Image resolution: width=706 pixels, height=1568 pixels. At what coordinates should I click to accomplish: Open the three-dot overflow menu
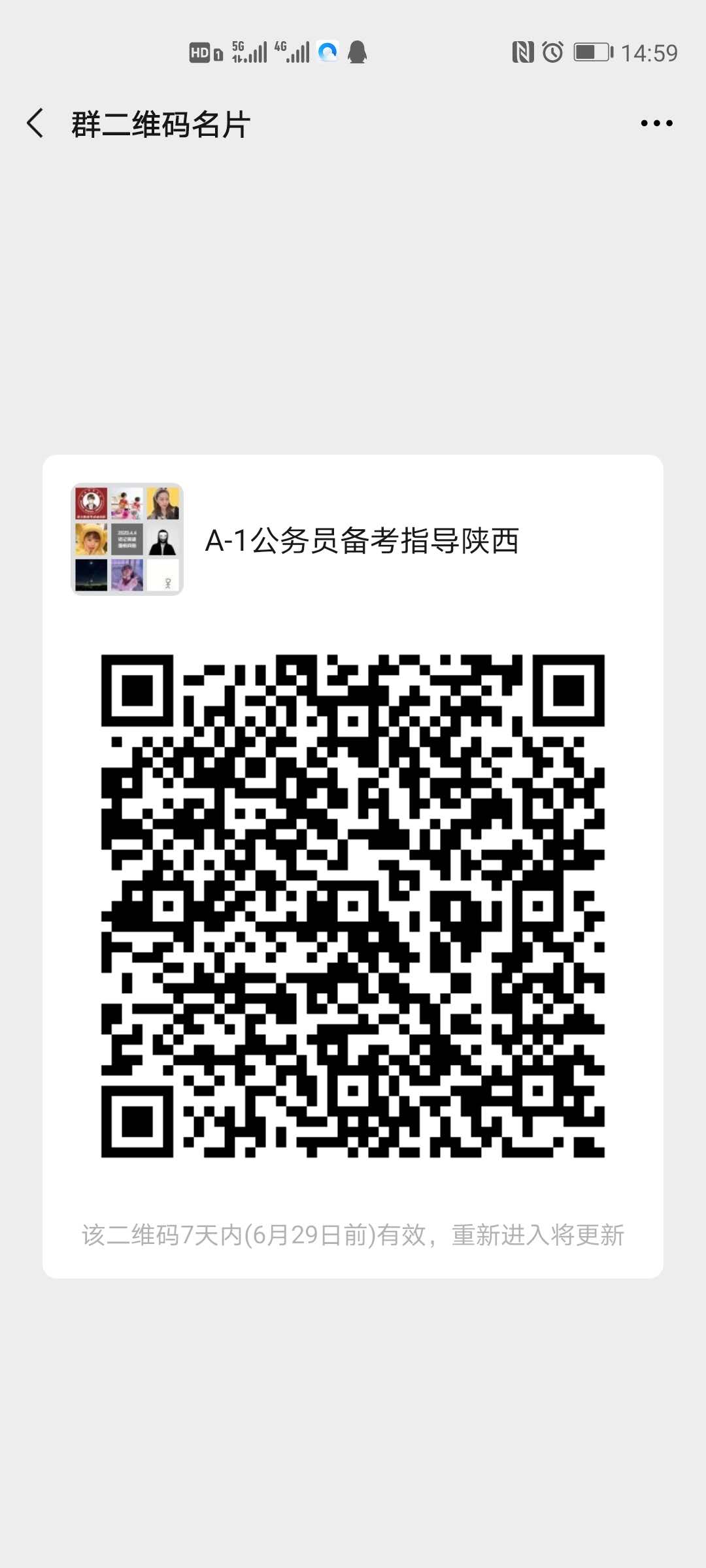click(x=656, y=123)
